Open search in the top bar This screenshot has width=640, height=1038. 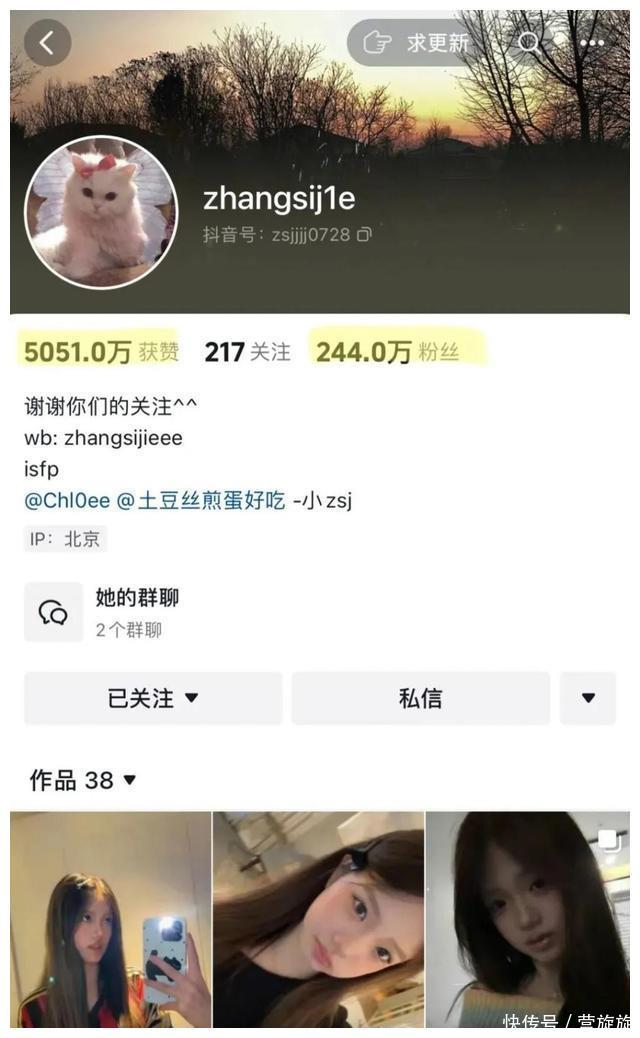tap(528, 42)
